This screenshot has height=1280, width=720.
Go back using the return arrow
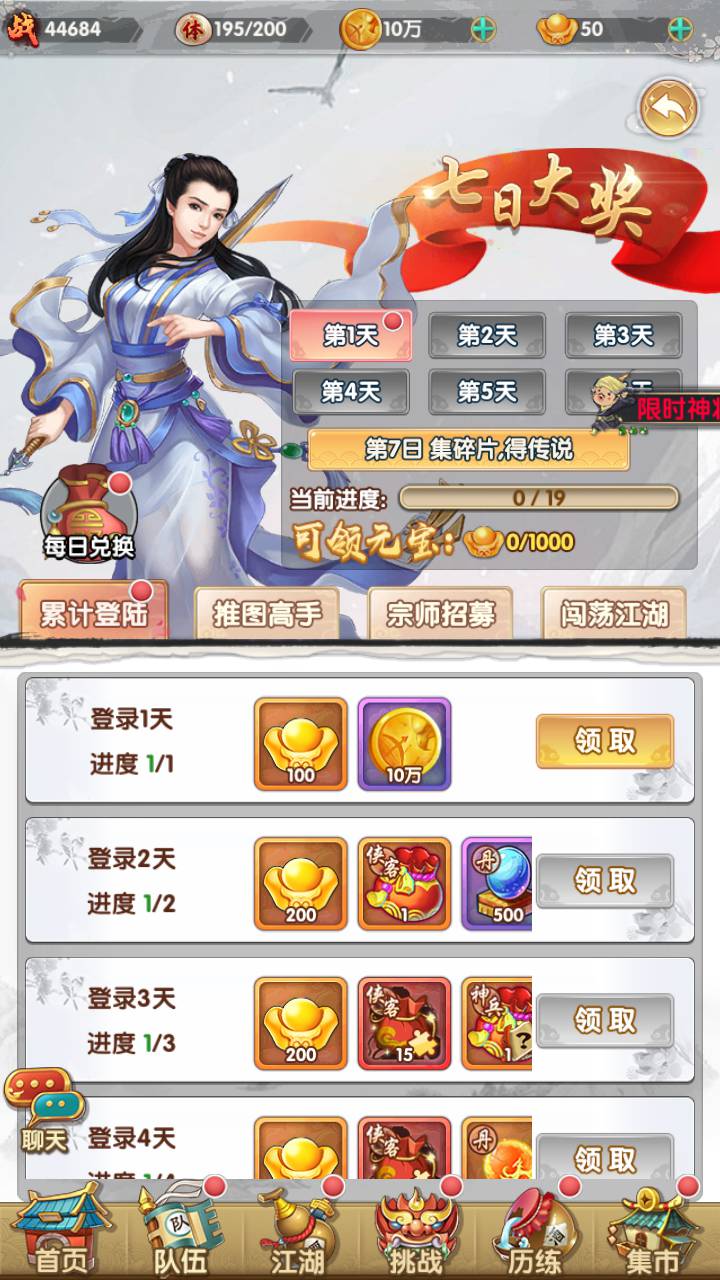point(669,109)
